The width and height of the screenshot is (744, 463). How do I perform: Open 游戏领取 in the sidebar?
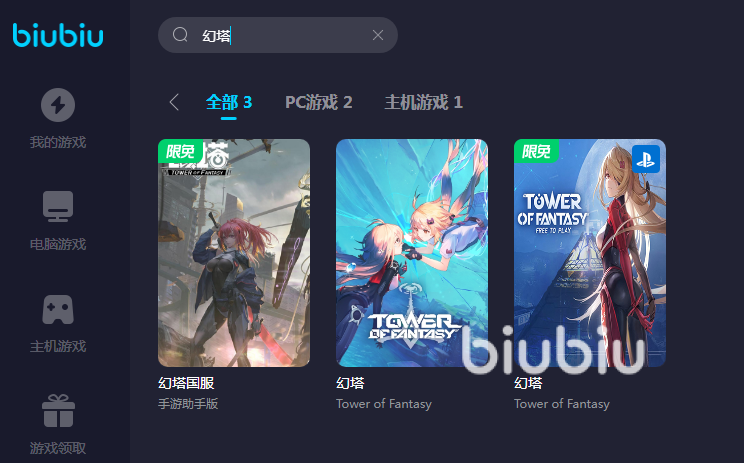(x=58, y=424)
